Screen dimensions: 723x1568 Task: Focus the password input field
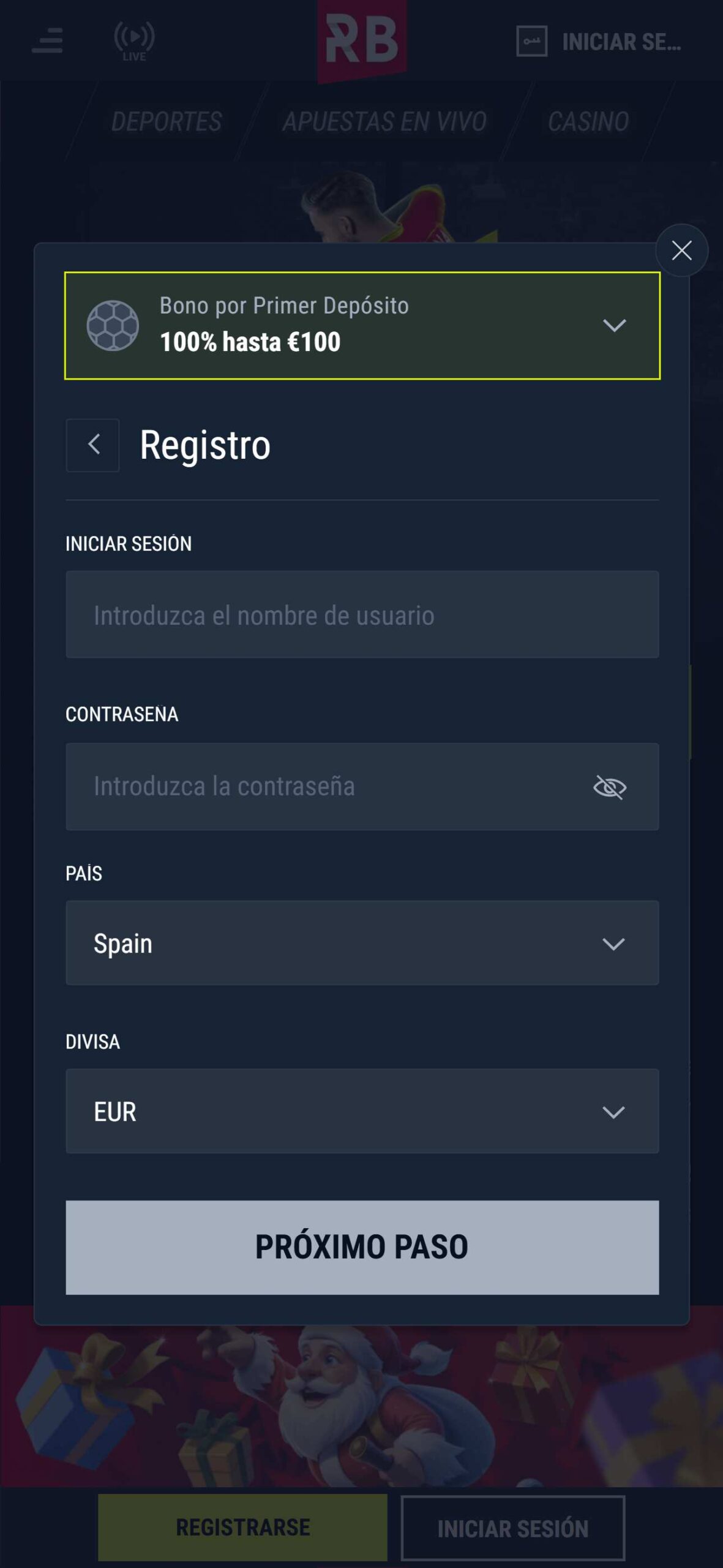click(362, 786)
